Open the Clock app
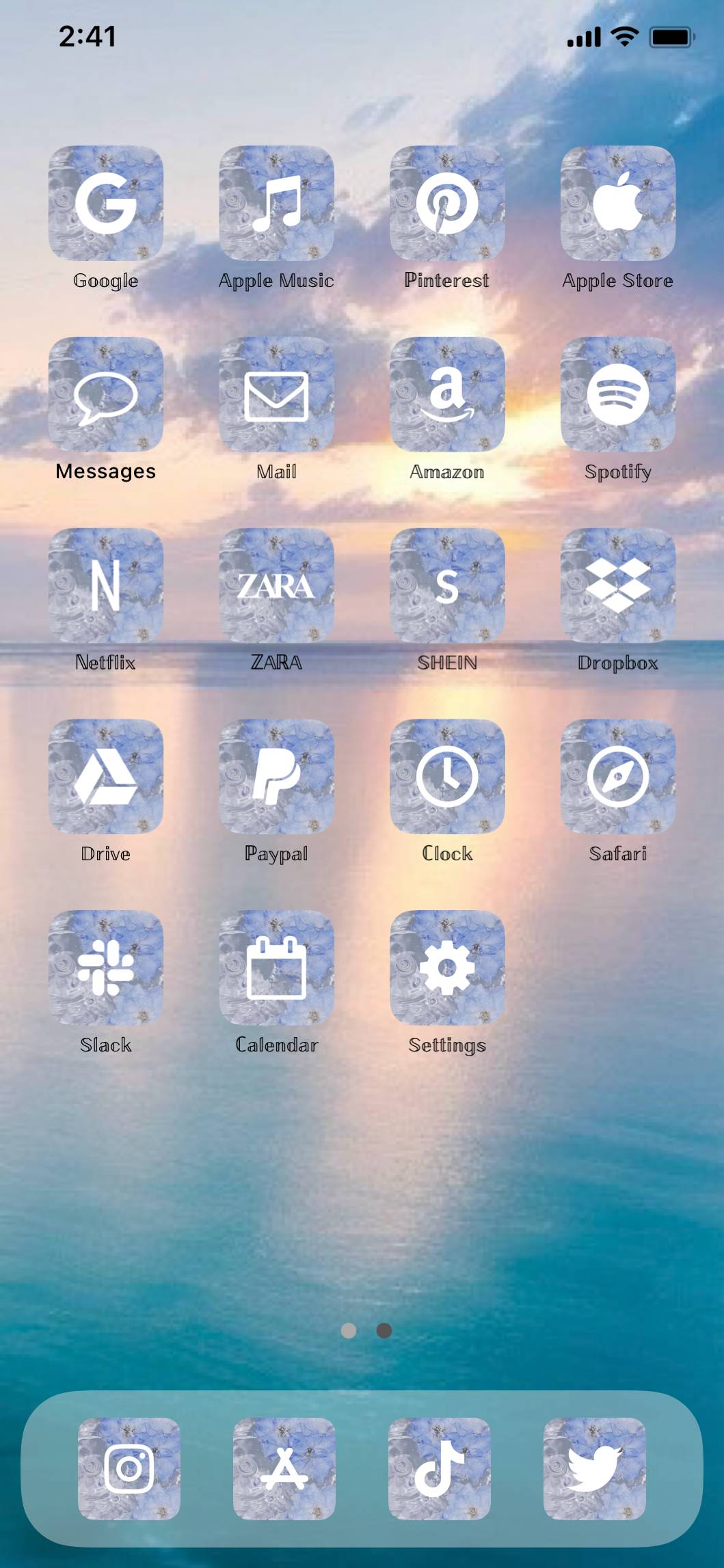The width and height of the screenshot is (724, 1568). [x=447, y=777]
